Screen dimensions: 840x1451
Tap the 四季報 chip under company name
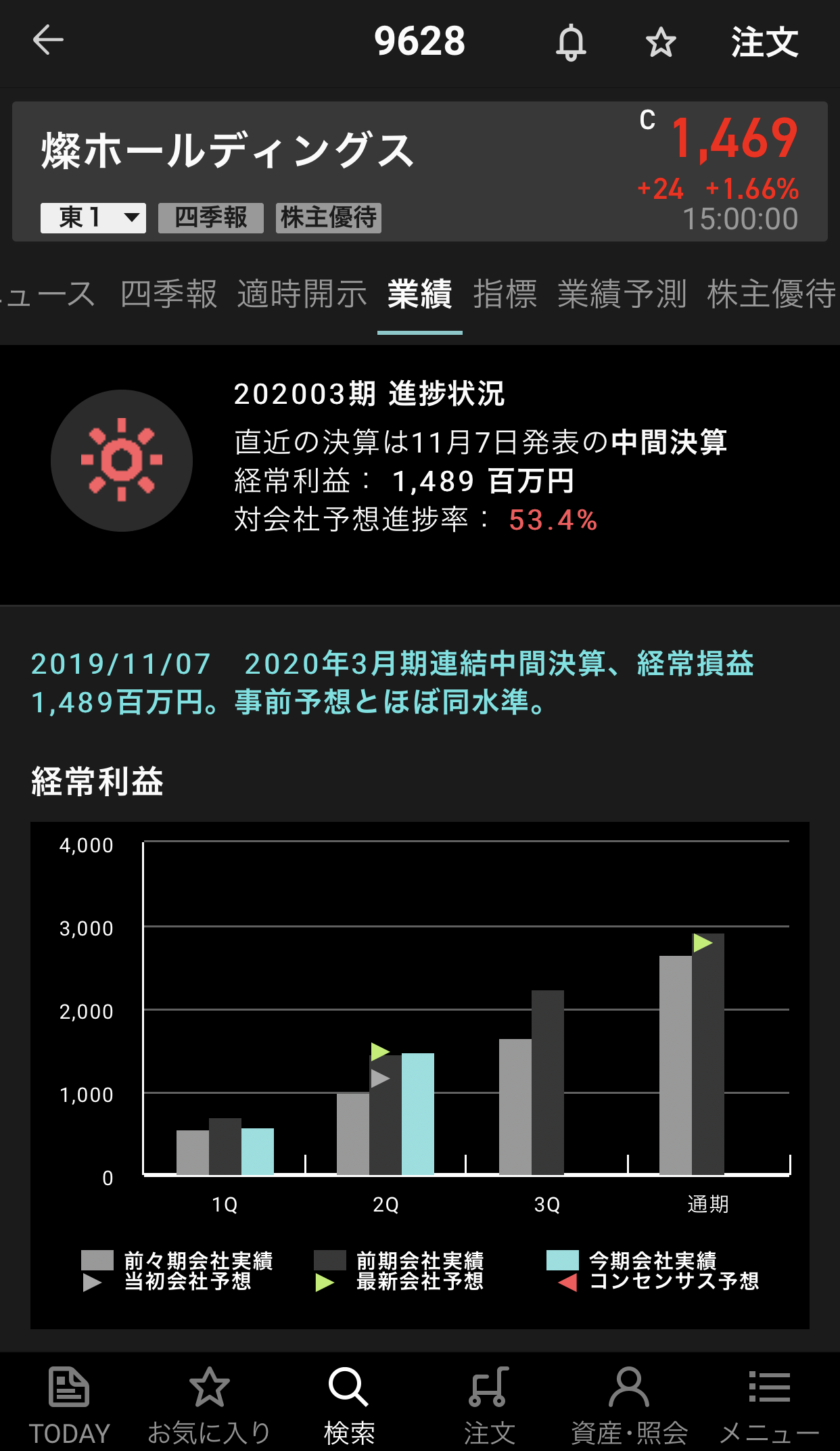211,218
